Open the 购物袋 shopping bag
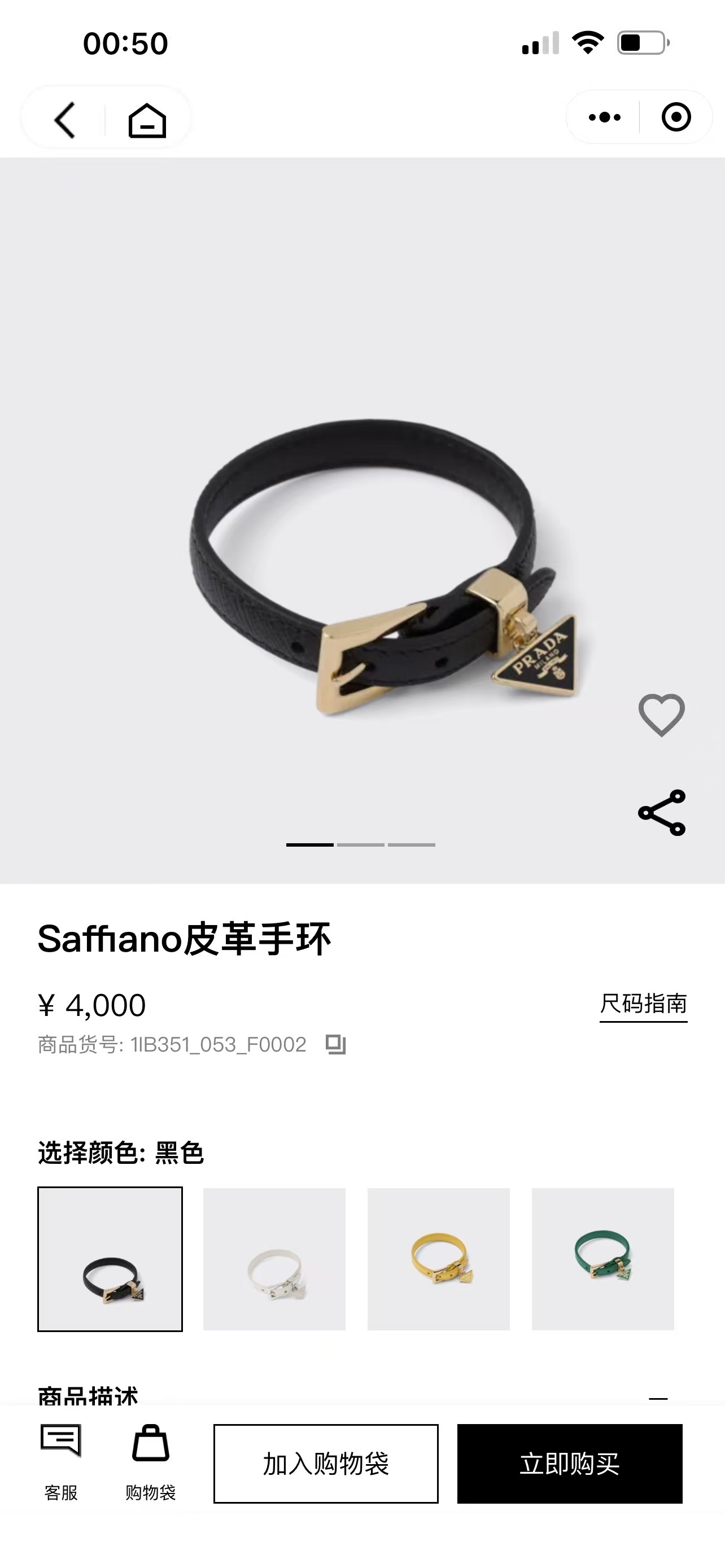The height and width of the screenshot is (1568, 725). 150,1462
